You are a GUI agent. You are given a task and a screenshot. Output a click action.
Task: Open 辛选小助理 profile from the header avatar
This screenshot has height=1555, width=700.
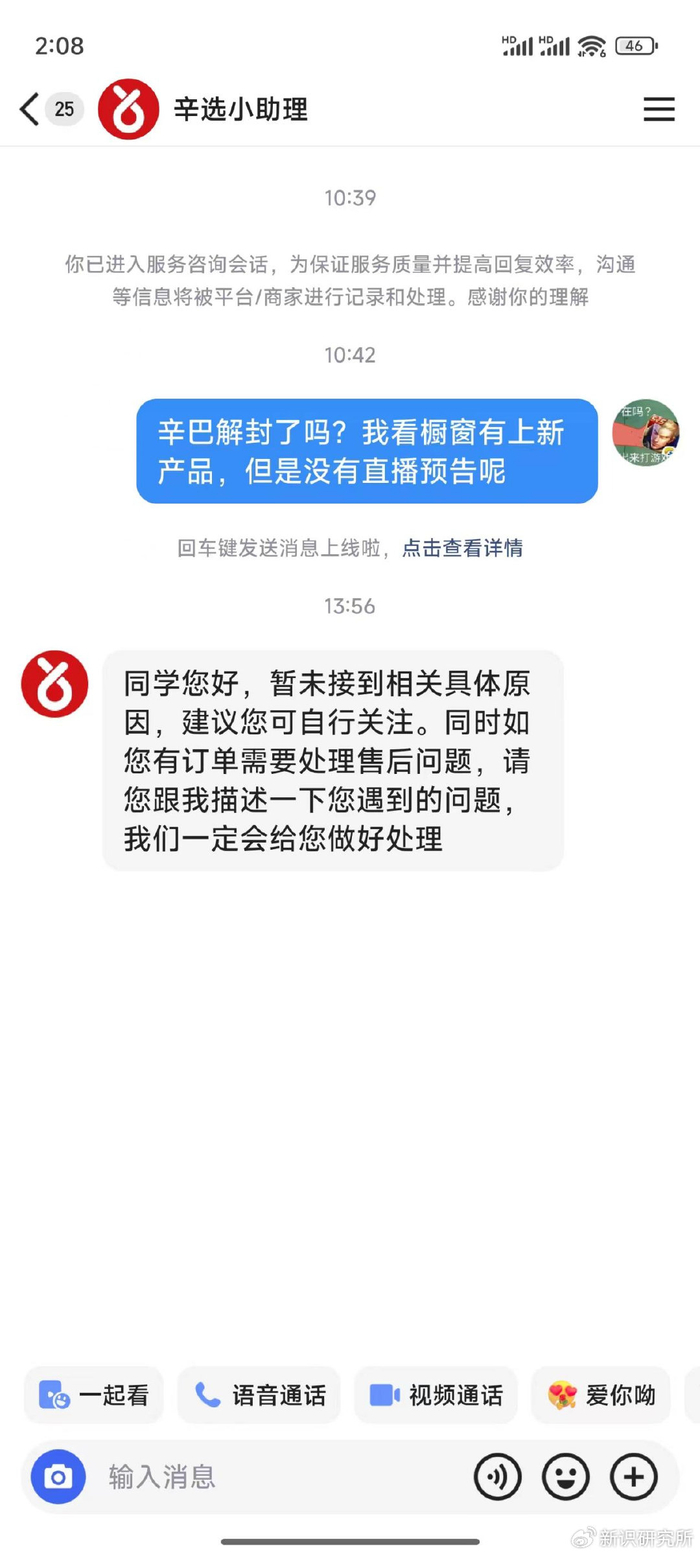click(x=129, y=109)
